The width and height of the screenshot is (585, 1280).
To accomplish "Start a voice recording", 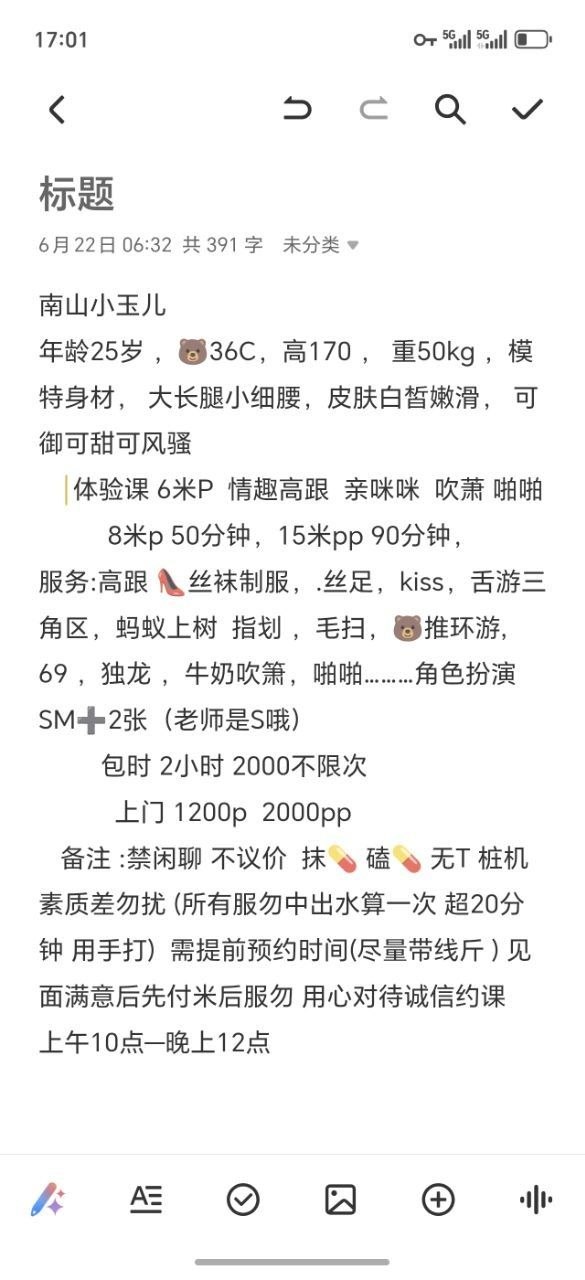I will pyautogui.click(x=536, y=1199).
